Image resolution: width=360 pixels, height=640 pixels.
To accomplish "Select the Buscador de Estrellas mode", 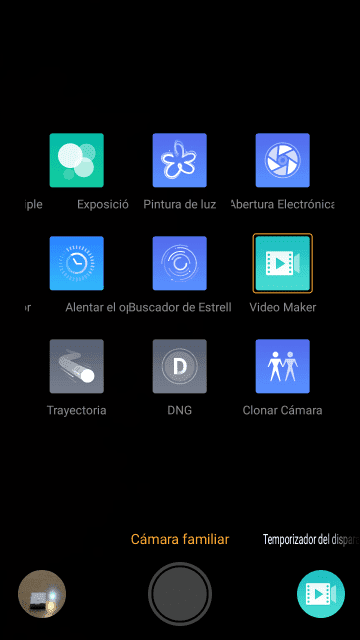I will point(180,263).
